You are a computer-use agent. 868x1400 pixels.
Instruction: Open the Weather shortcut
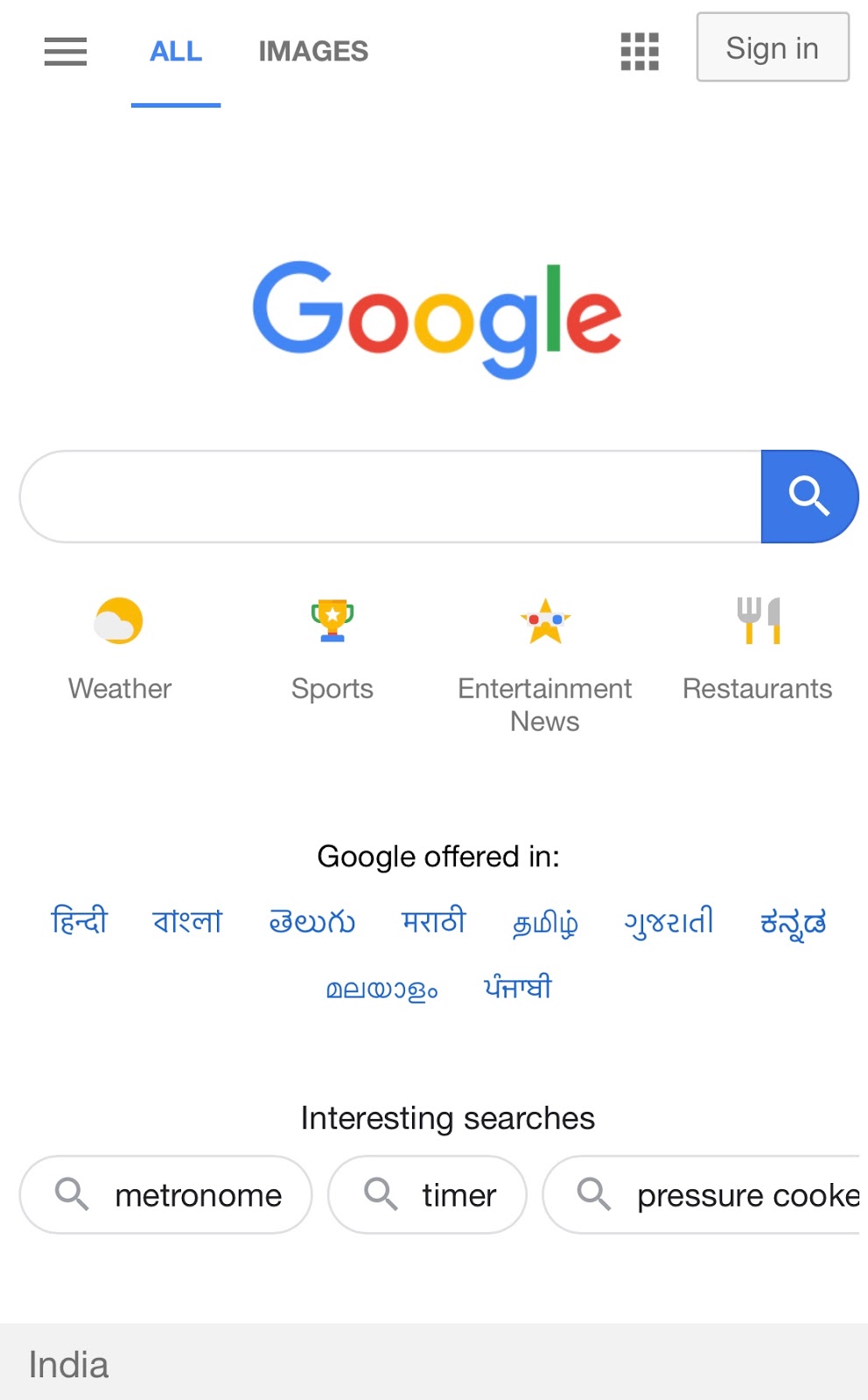click(120, 649)
